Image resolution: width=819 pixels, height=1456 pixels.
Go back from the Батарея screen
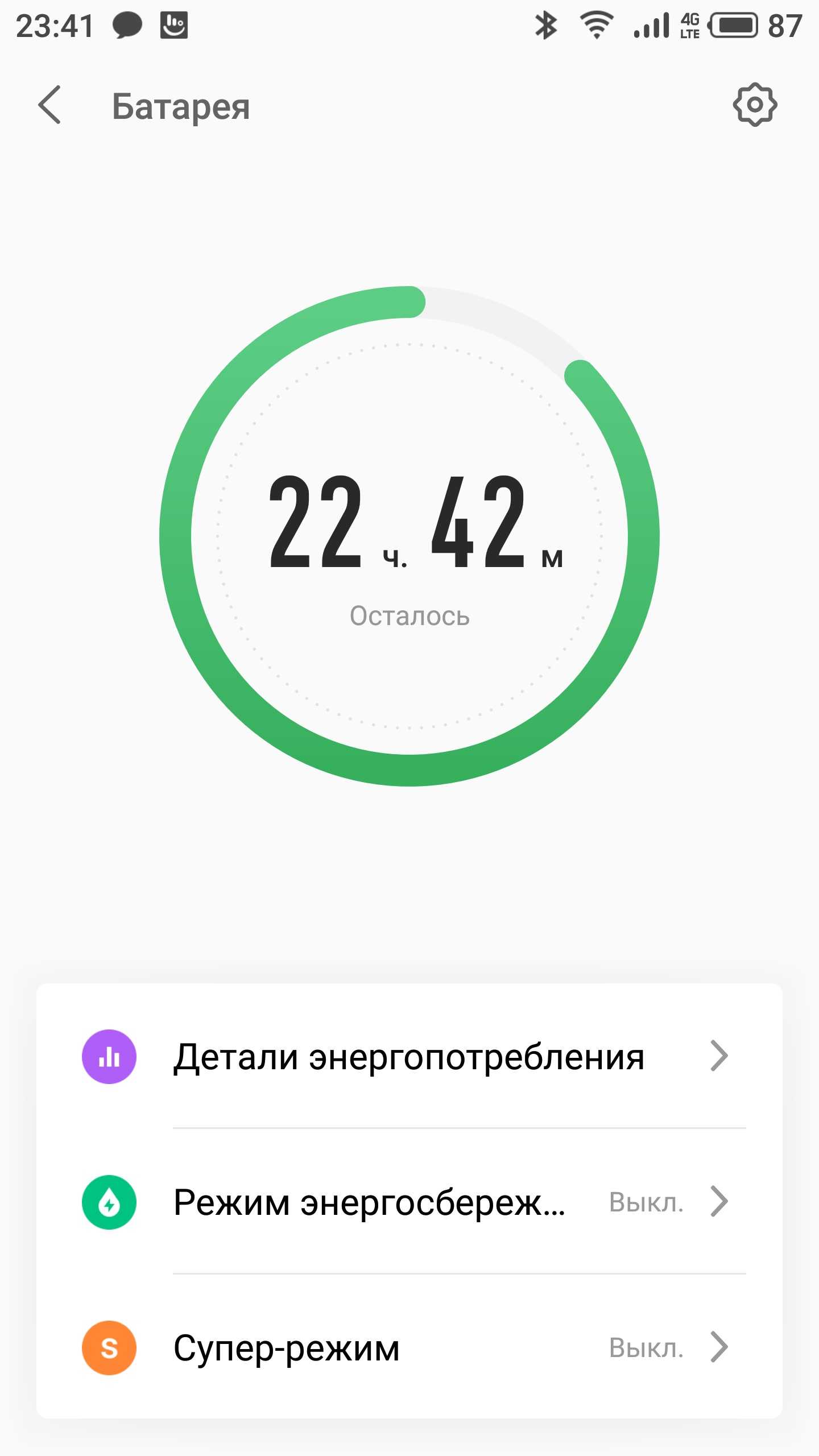50,105
